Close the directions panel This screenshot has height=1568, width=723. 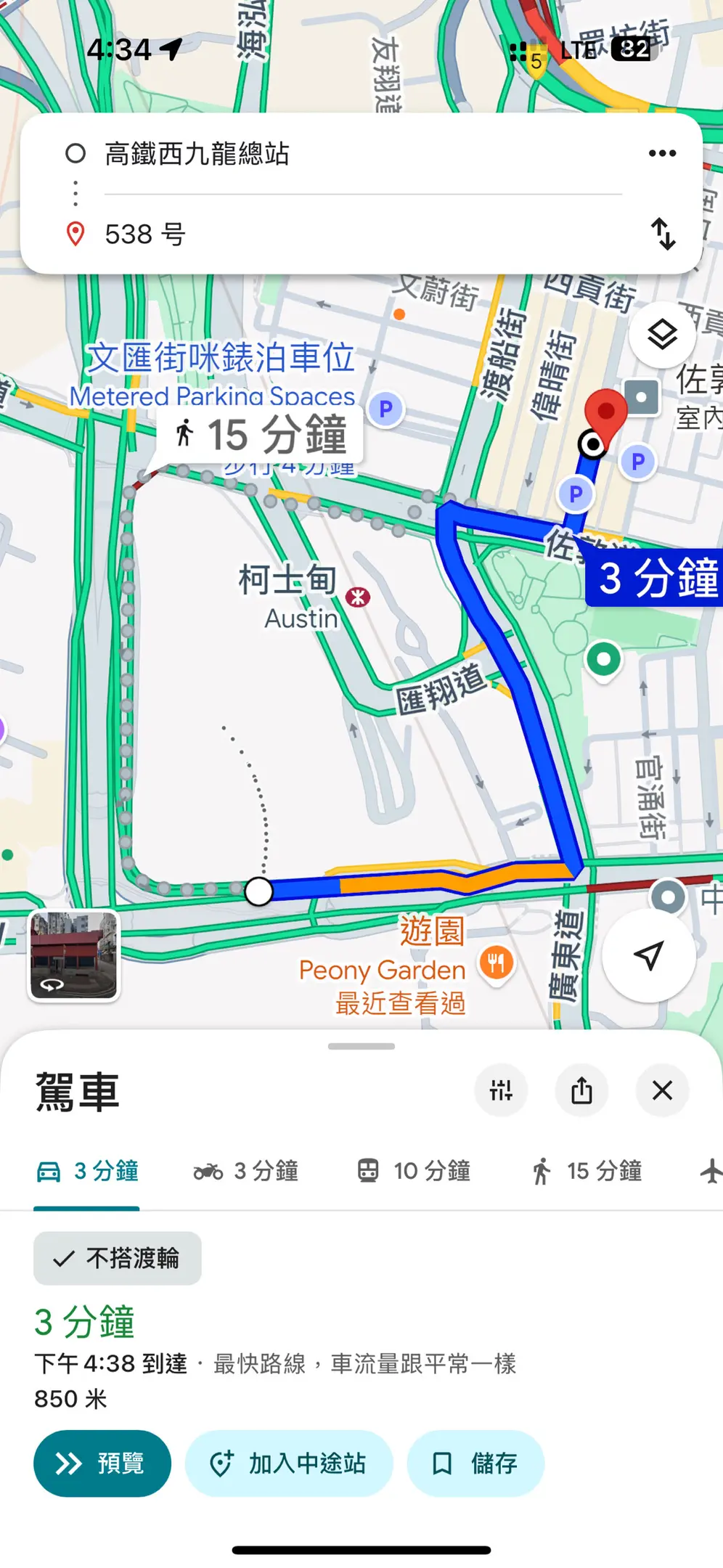click(x=662, y=1090)
